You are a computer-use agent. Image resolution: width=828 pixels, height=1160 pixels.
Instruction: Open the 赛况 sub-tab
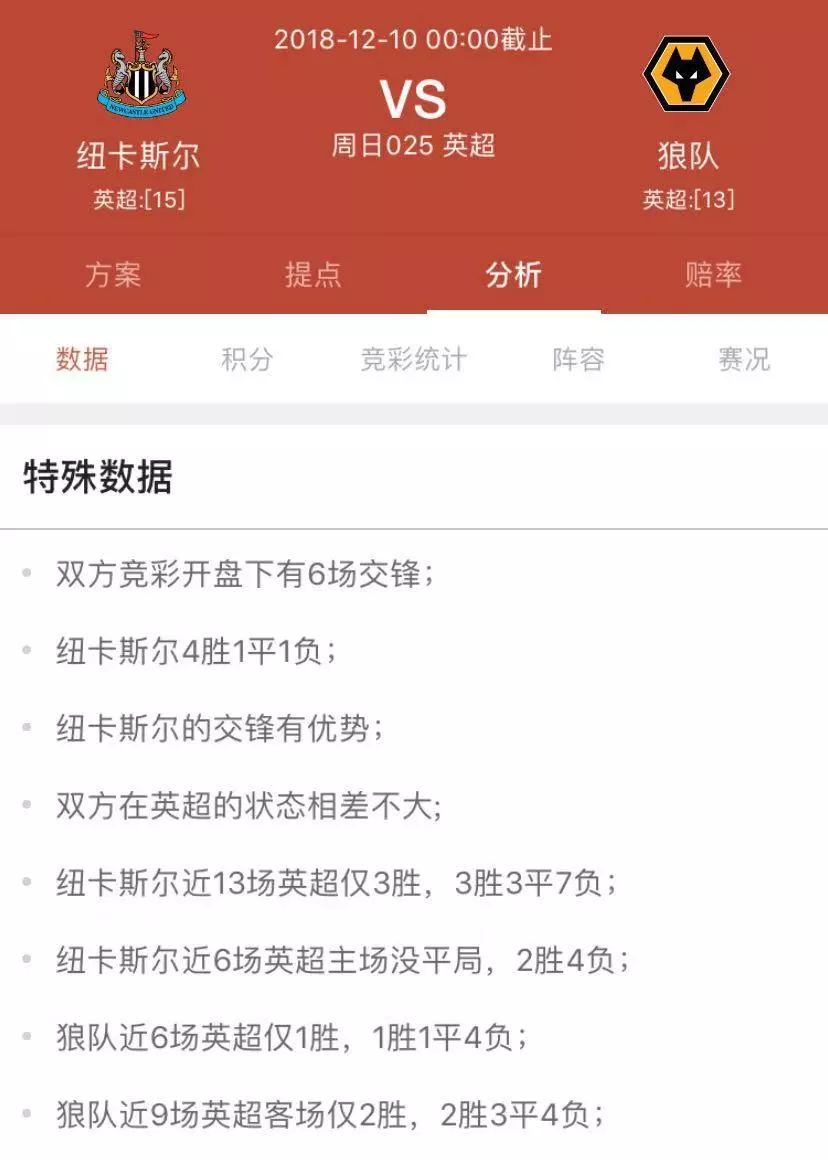[744, 359]
